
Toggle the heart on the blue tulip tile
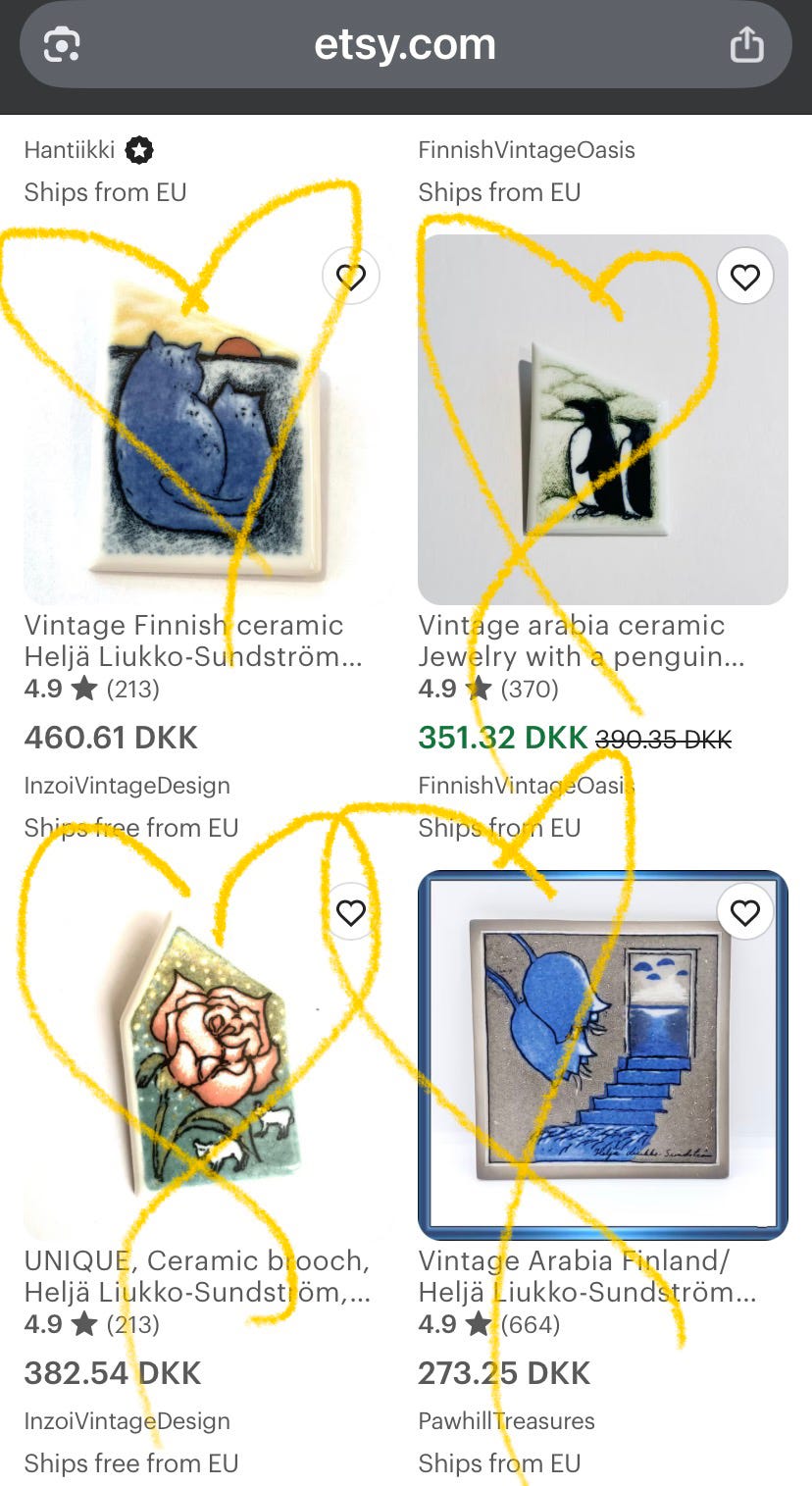pyautogui.click(x=745, y=912)
